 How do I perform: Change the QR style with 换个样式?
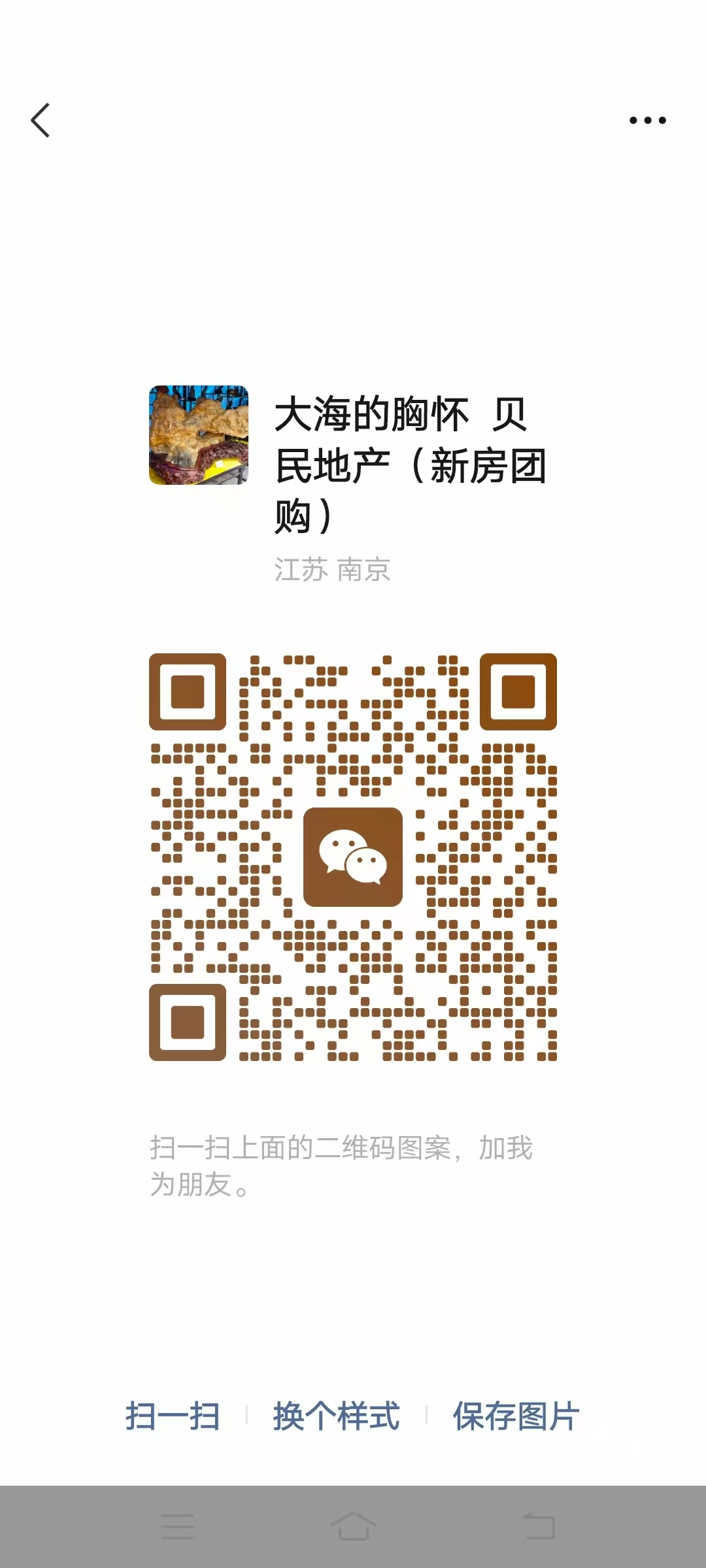[336, 1416]
